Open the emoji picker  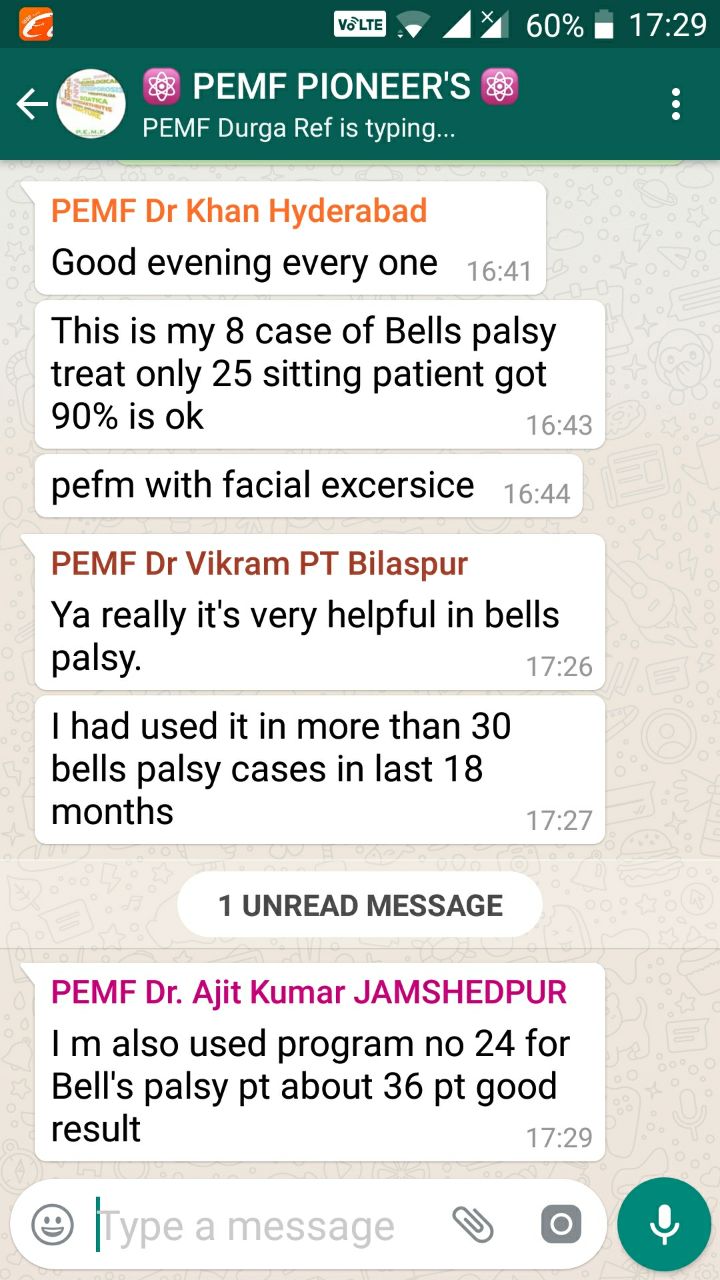[x=52, y=1225]
